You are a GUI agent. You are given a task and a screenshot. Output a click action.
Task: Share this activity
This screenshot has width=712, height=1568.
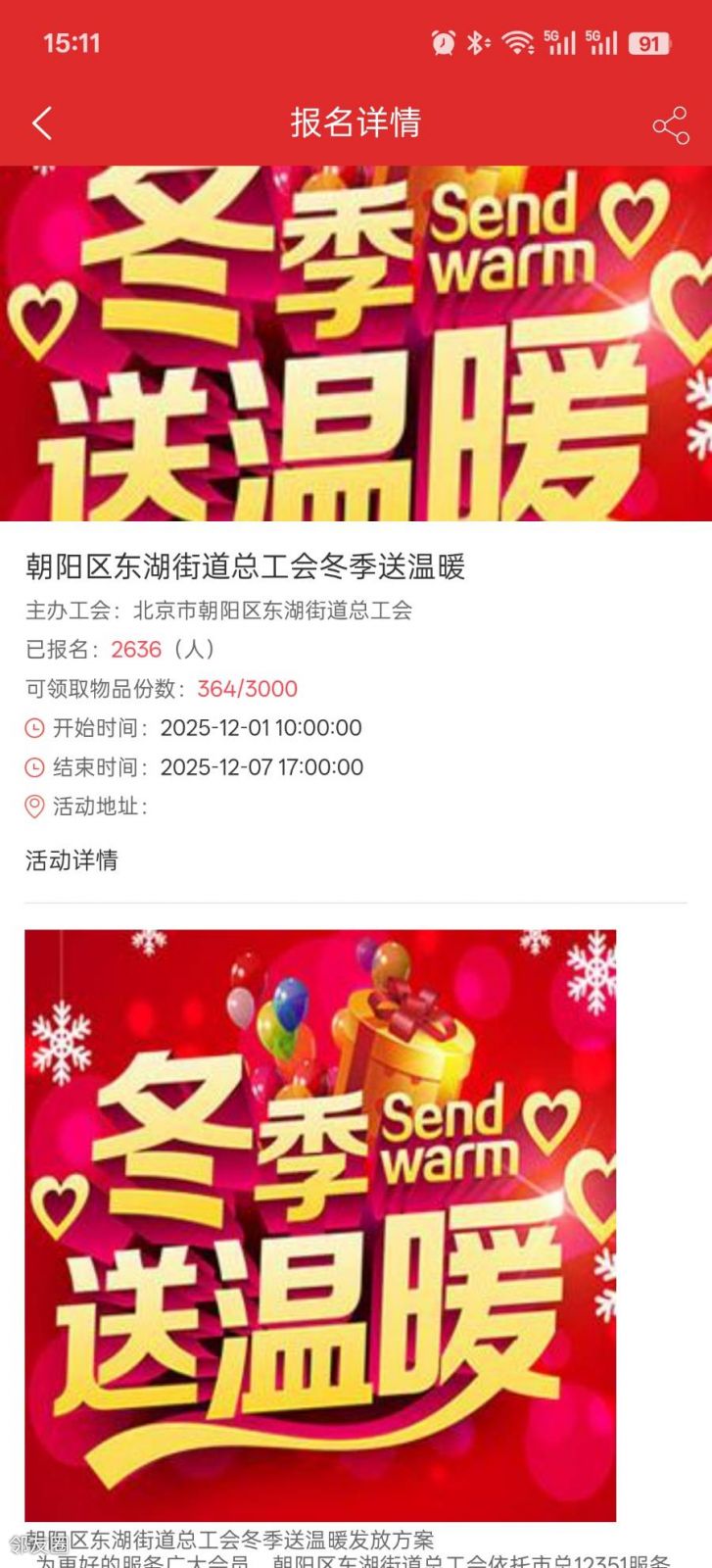pos(671,125)
